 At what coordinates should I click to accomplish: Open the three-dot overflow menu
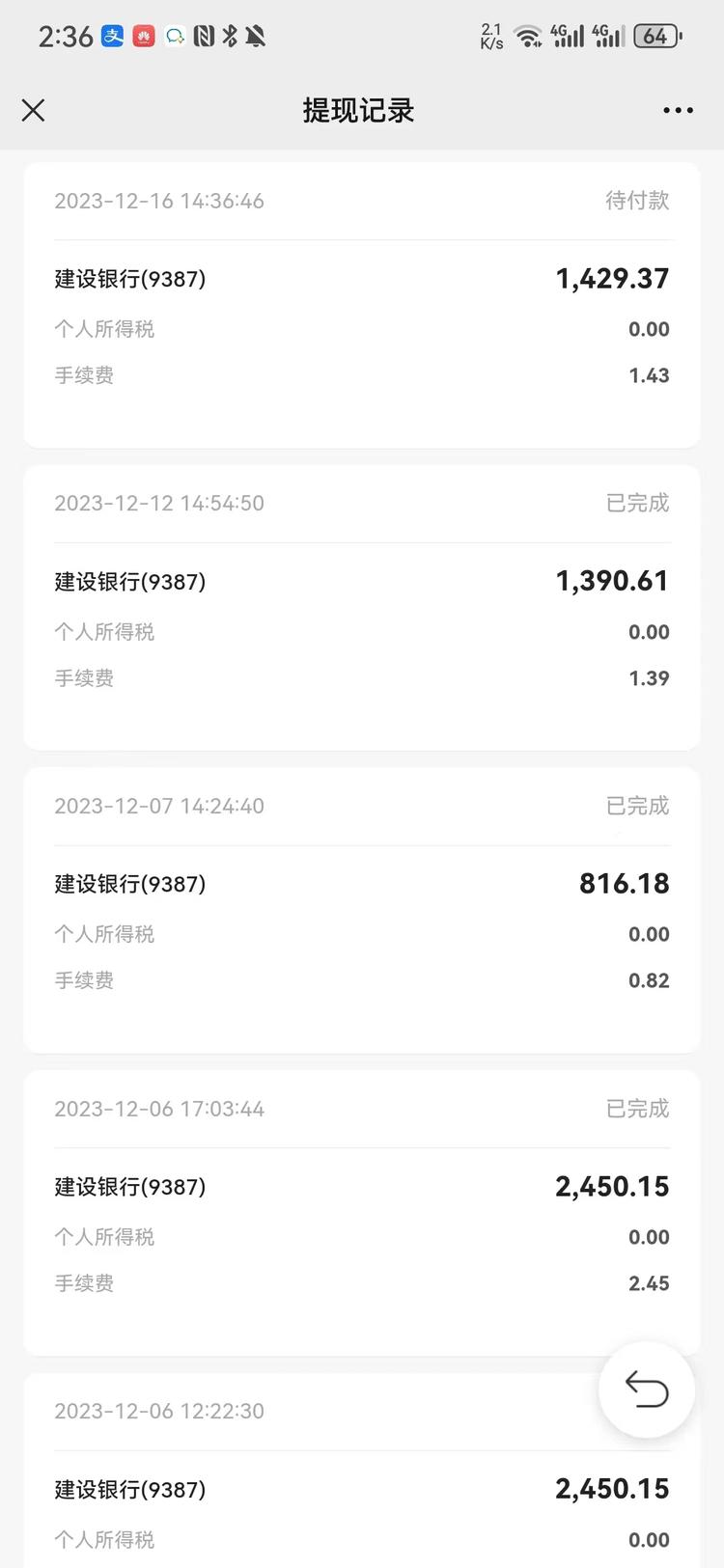(678, 110)
